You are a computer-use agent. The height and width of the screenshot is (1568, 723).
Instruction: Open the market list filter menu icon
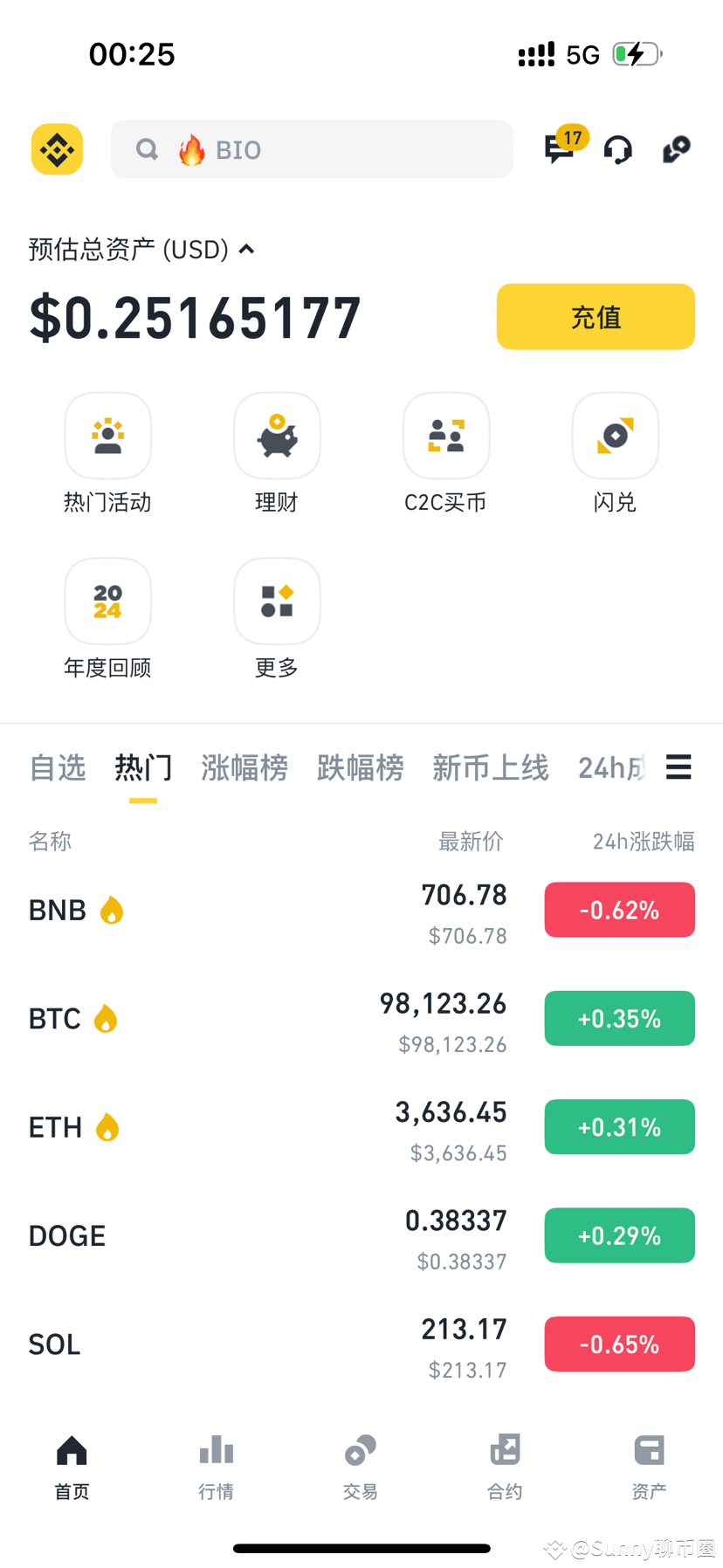coord(678,767)
